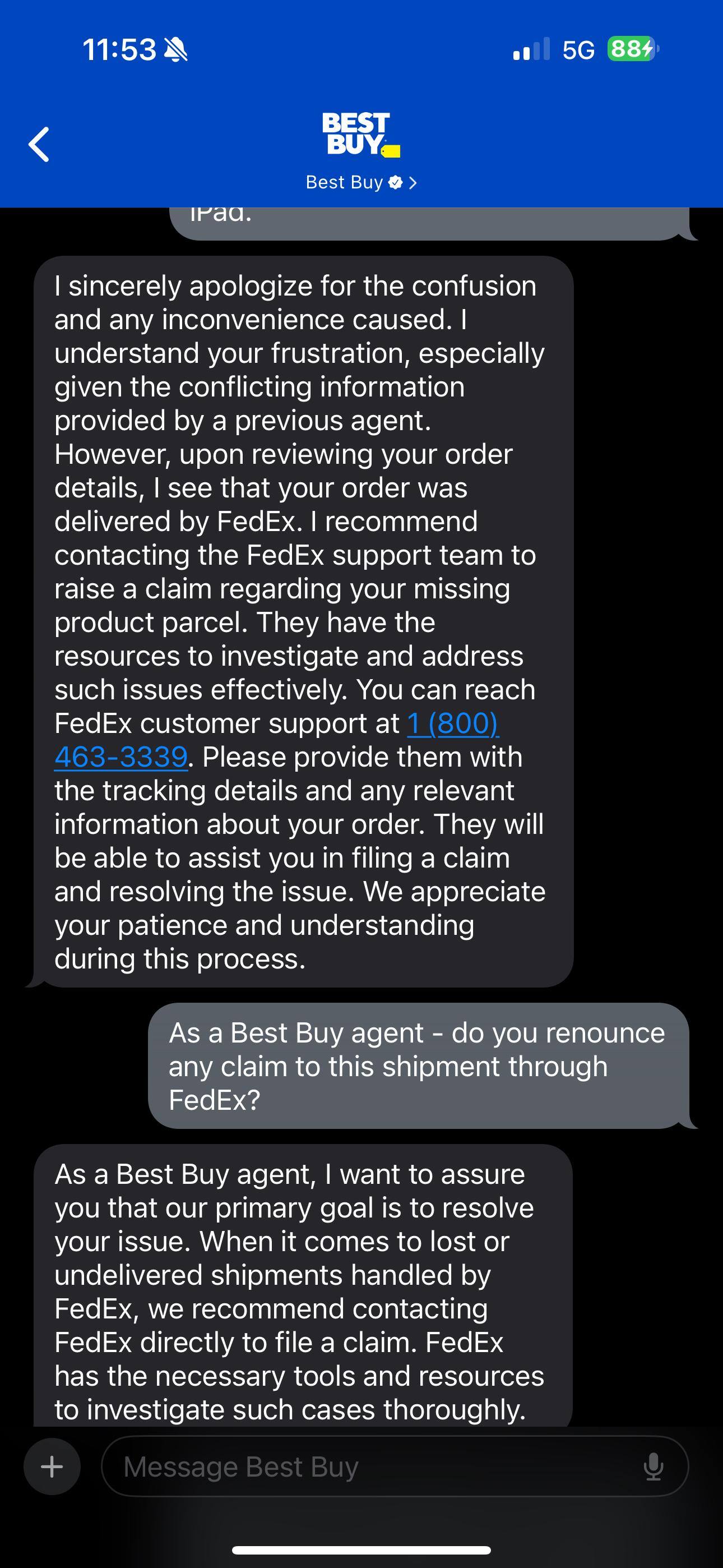Select the dictation microphone in the message field
The image size is (723, 1568).
654,1466
